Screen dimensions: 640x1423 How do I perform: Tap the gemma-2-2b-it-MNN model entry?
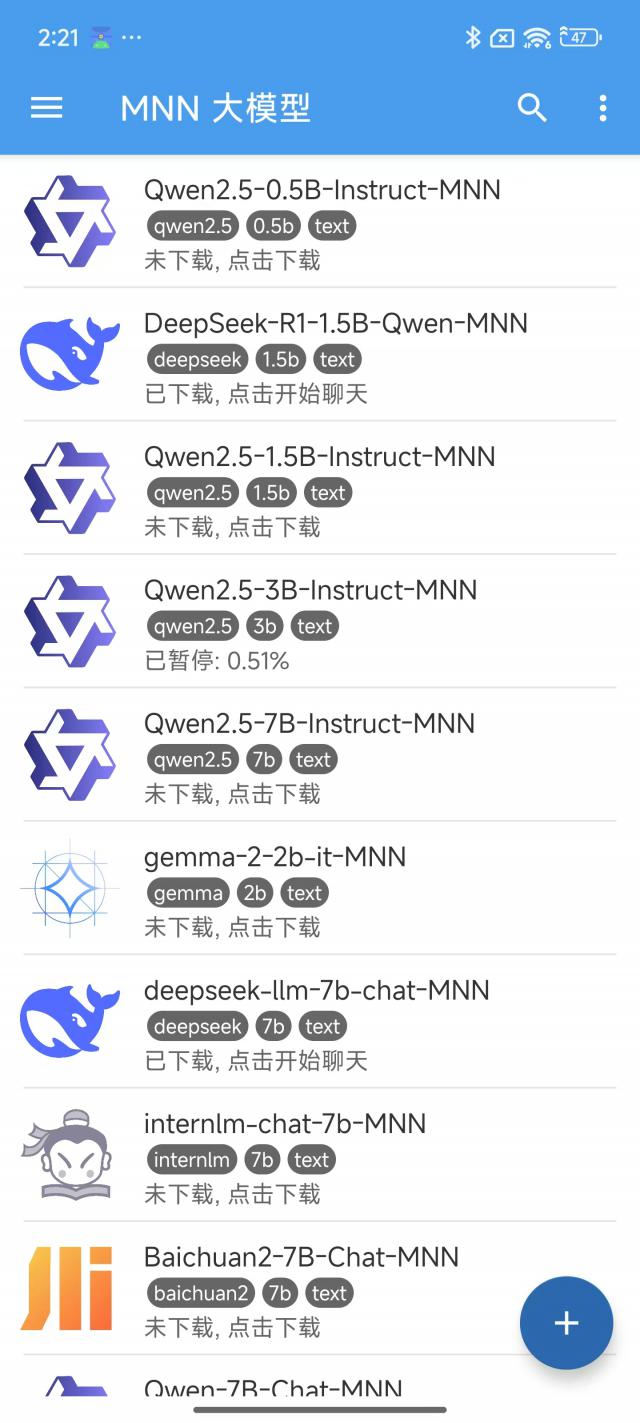tap(320, 889)
